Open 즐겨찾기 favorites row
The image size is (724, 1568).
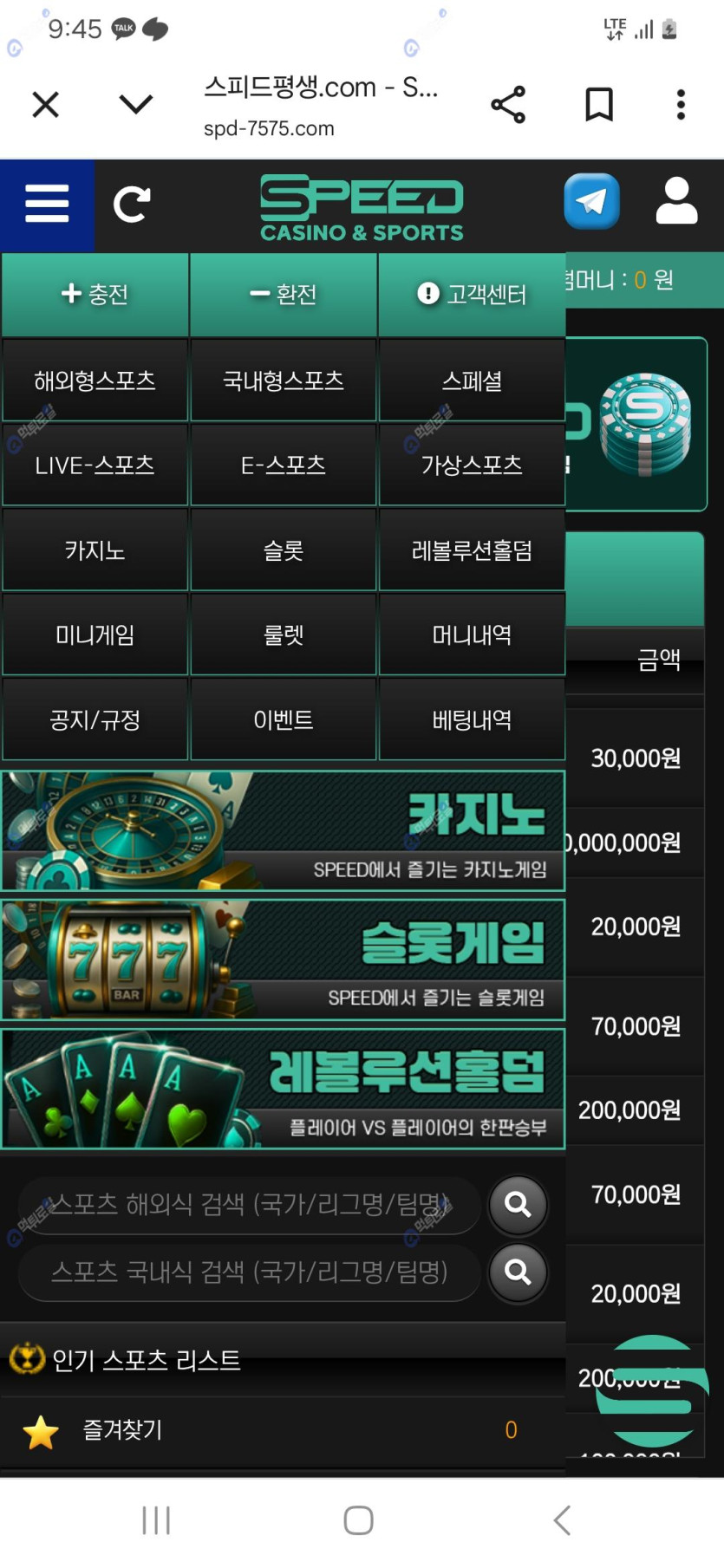point(282,1430)
